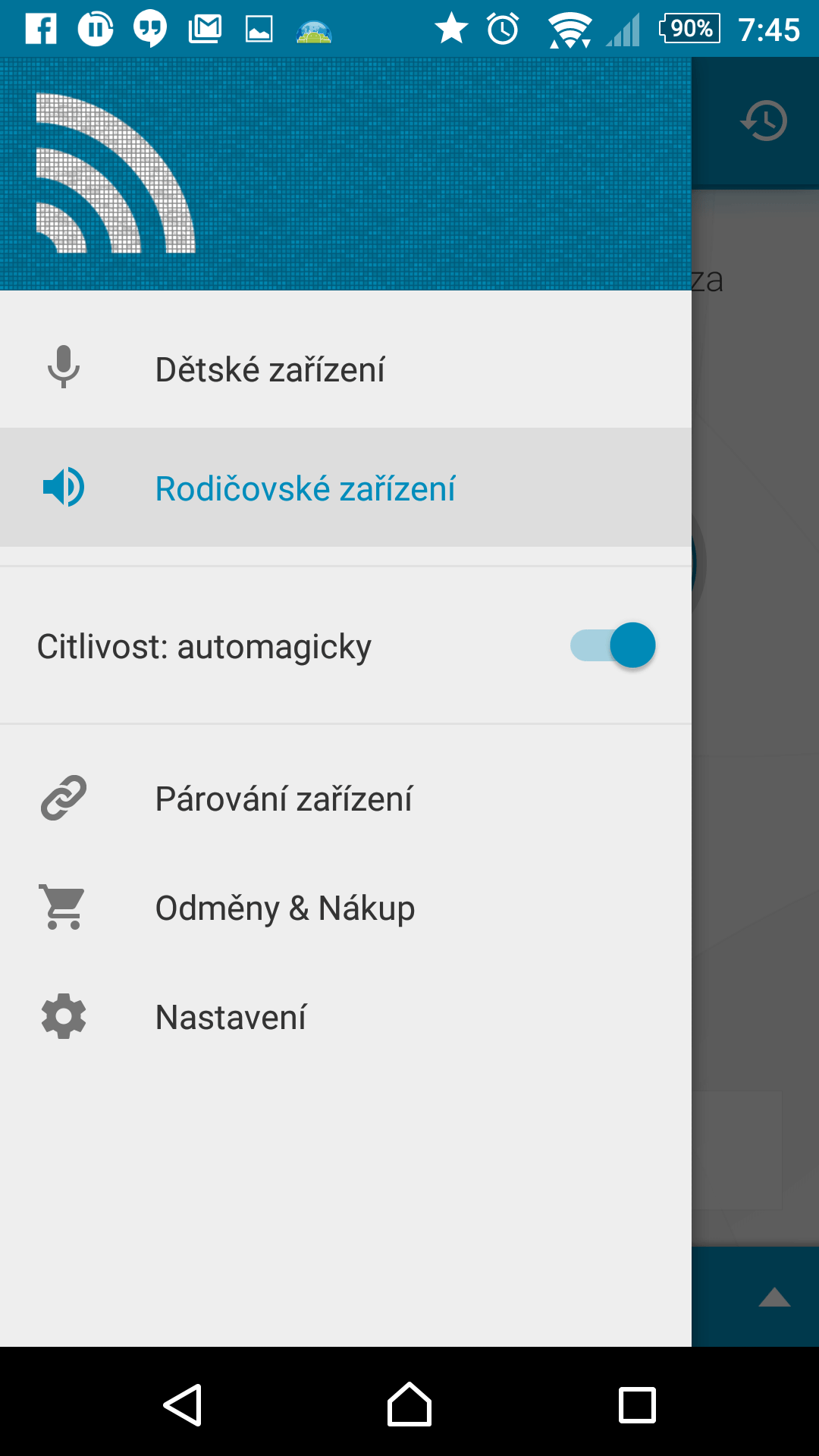Toggle the Citlivost automagicky switch
The width and height of the screenshot is (819, 1456).
613,646
